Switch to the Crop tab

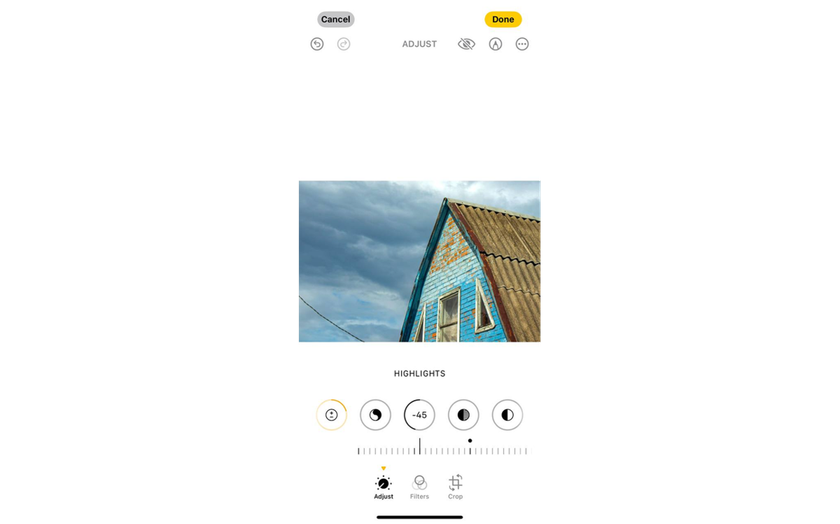(455, 486)
